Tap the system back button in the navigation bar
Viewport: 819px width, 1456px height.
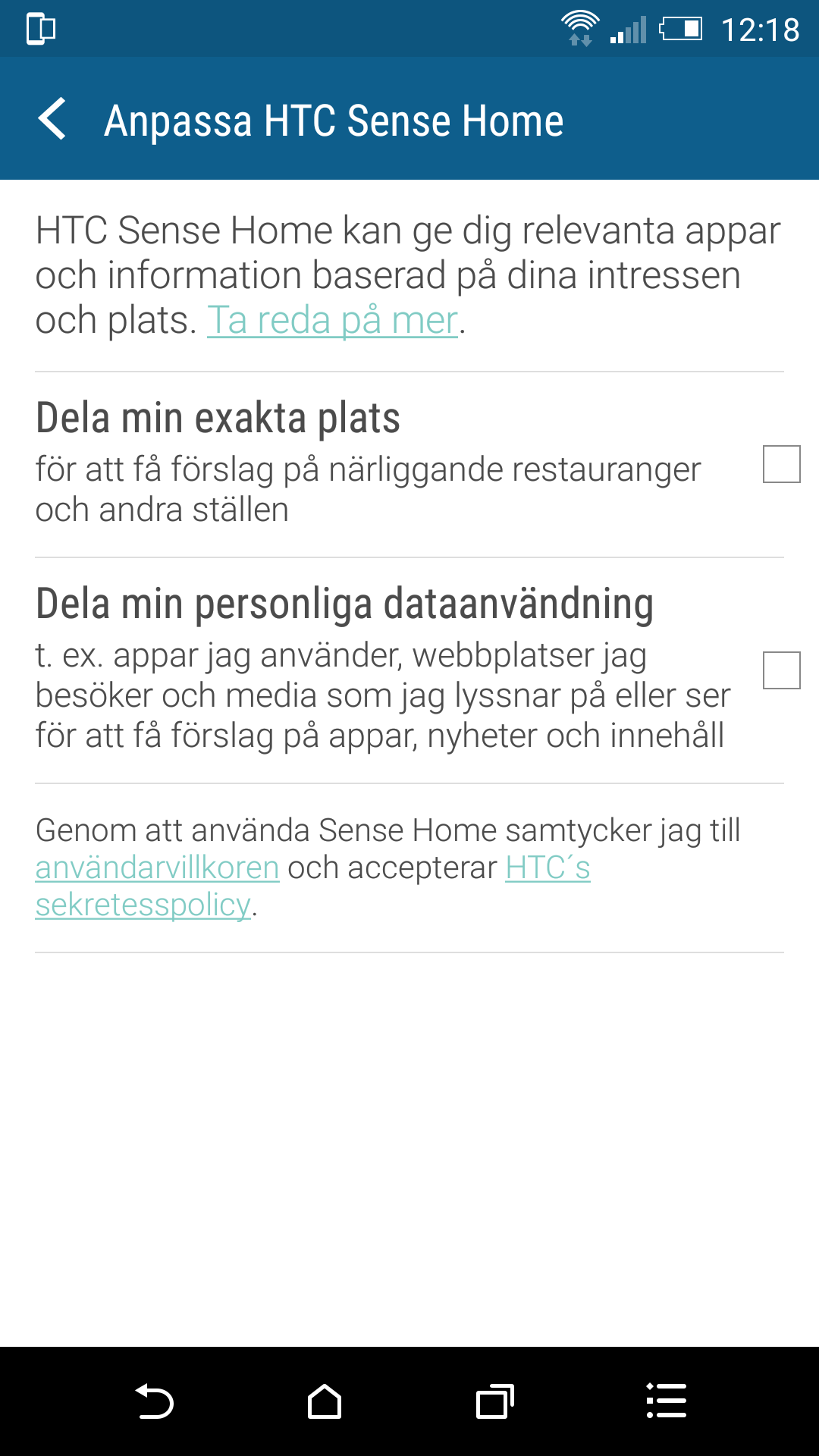[x=154, y=1401]
